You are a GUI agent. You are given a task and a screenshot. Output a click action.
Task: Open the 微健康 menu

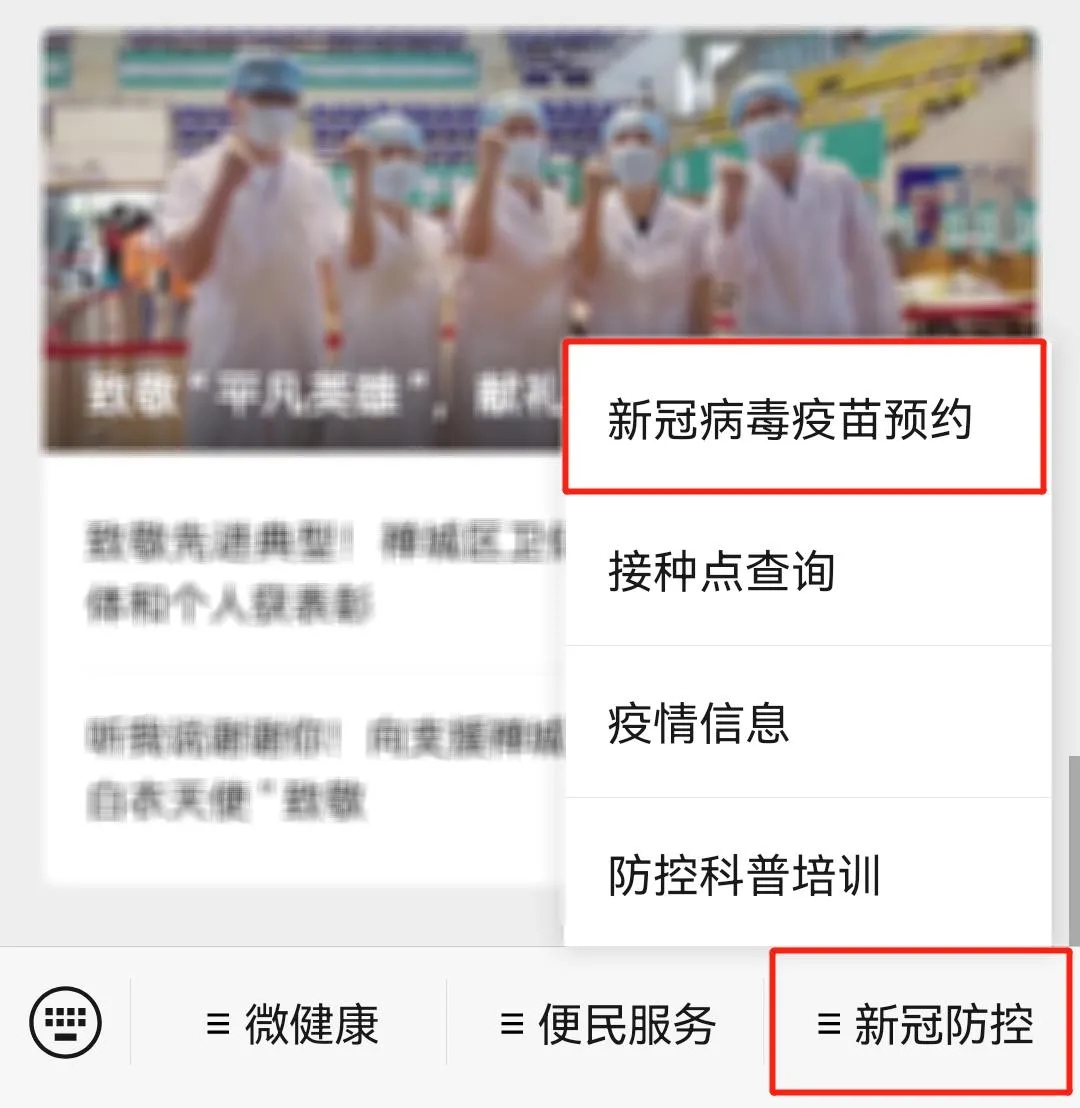(291, 1025)
